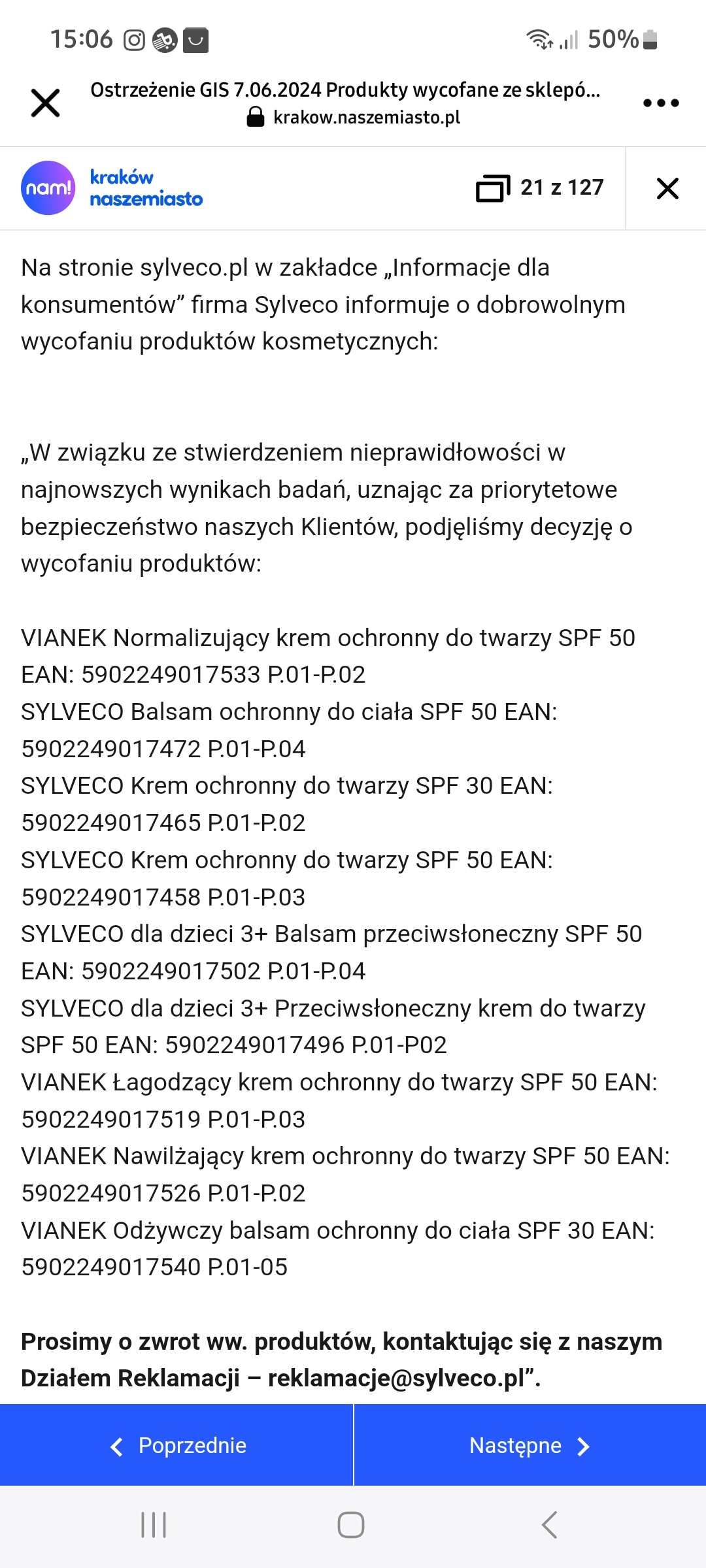Close the in-app browser tab
The image size is (706, 1568).
[x=45, y=103]
